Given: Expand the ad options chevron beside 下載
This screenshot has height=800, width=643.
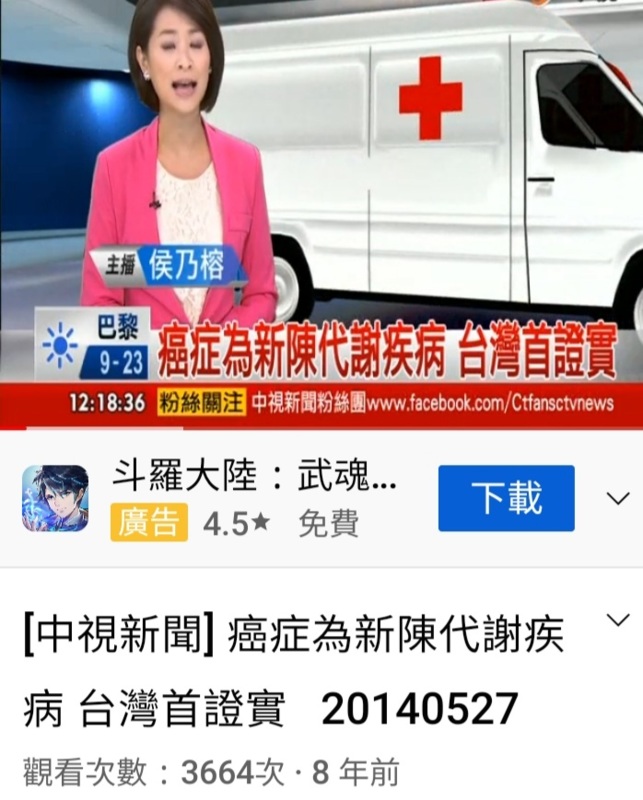Looking at the screenshot, I should click(617, 498).
